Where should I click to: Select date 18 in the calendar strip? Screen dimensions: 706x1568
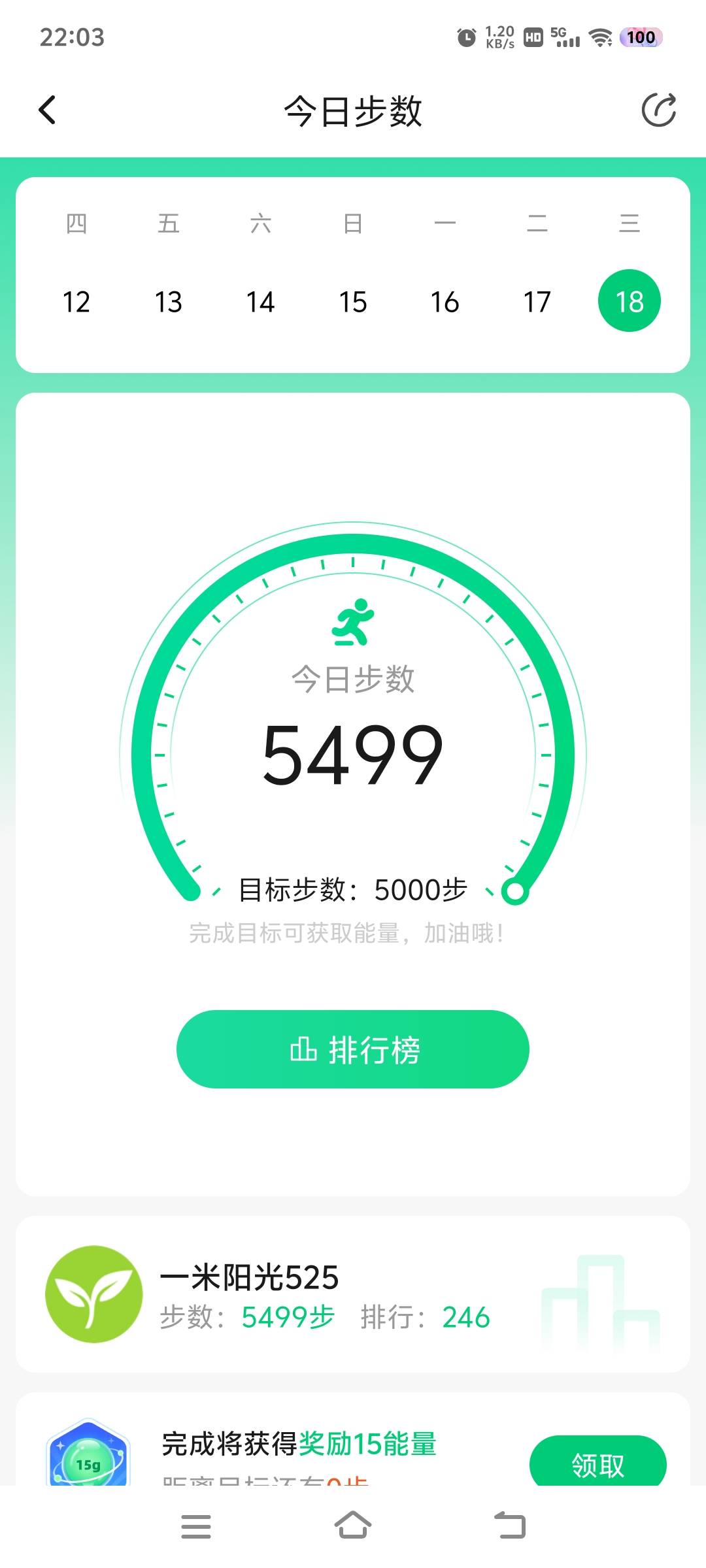(630, 301)
